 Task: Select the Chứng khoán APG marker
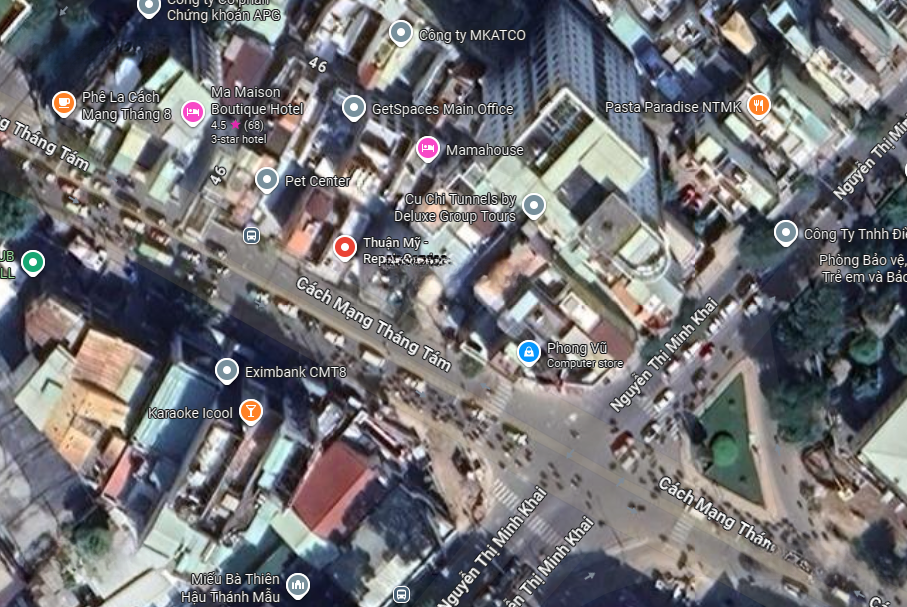click(149, 8)
